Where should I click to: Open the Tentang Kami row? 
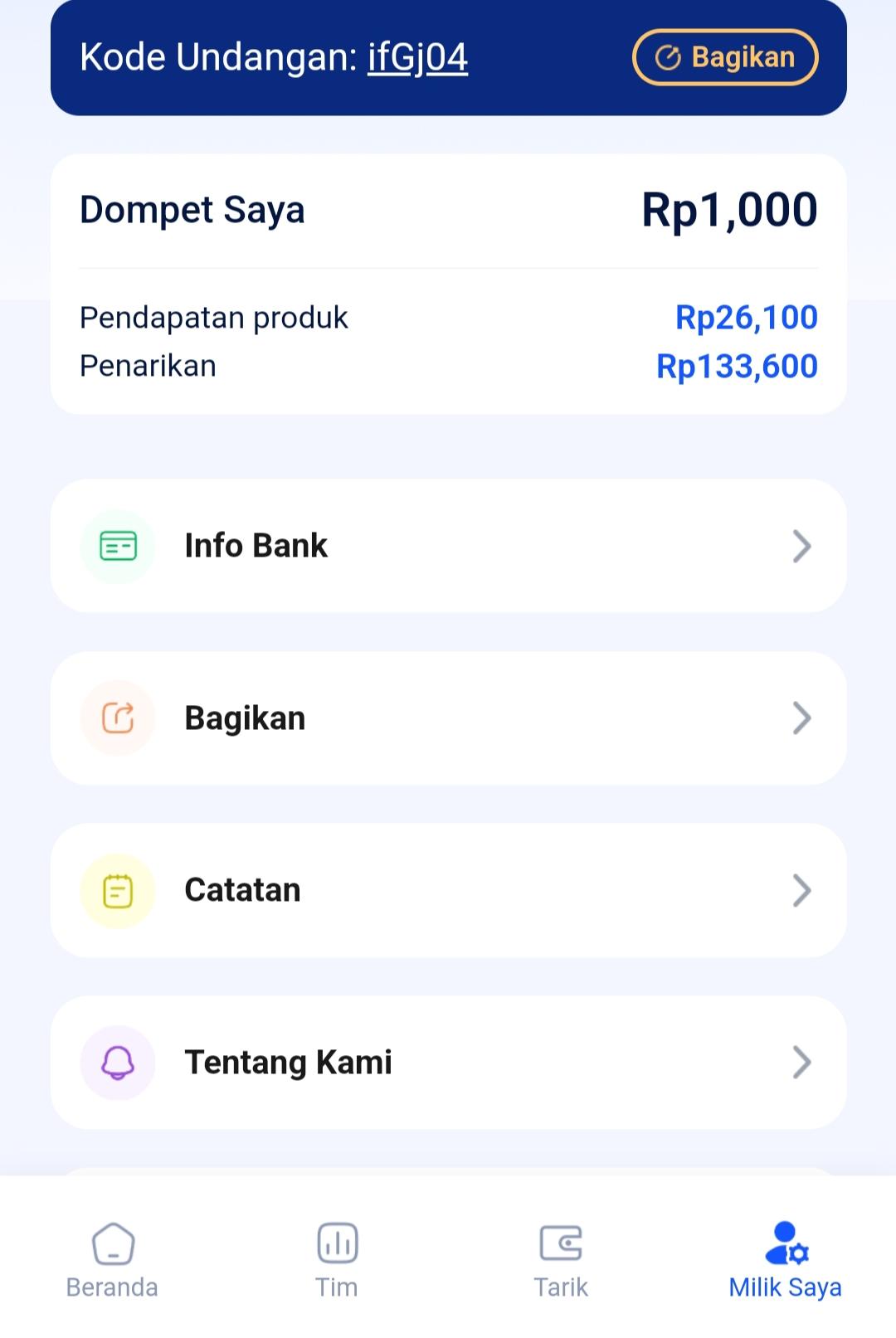[x=448, y=1062]
